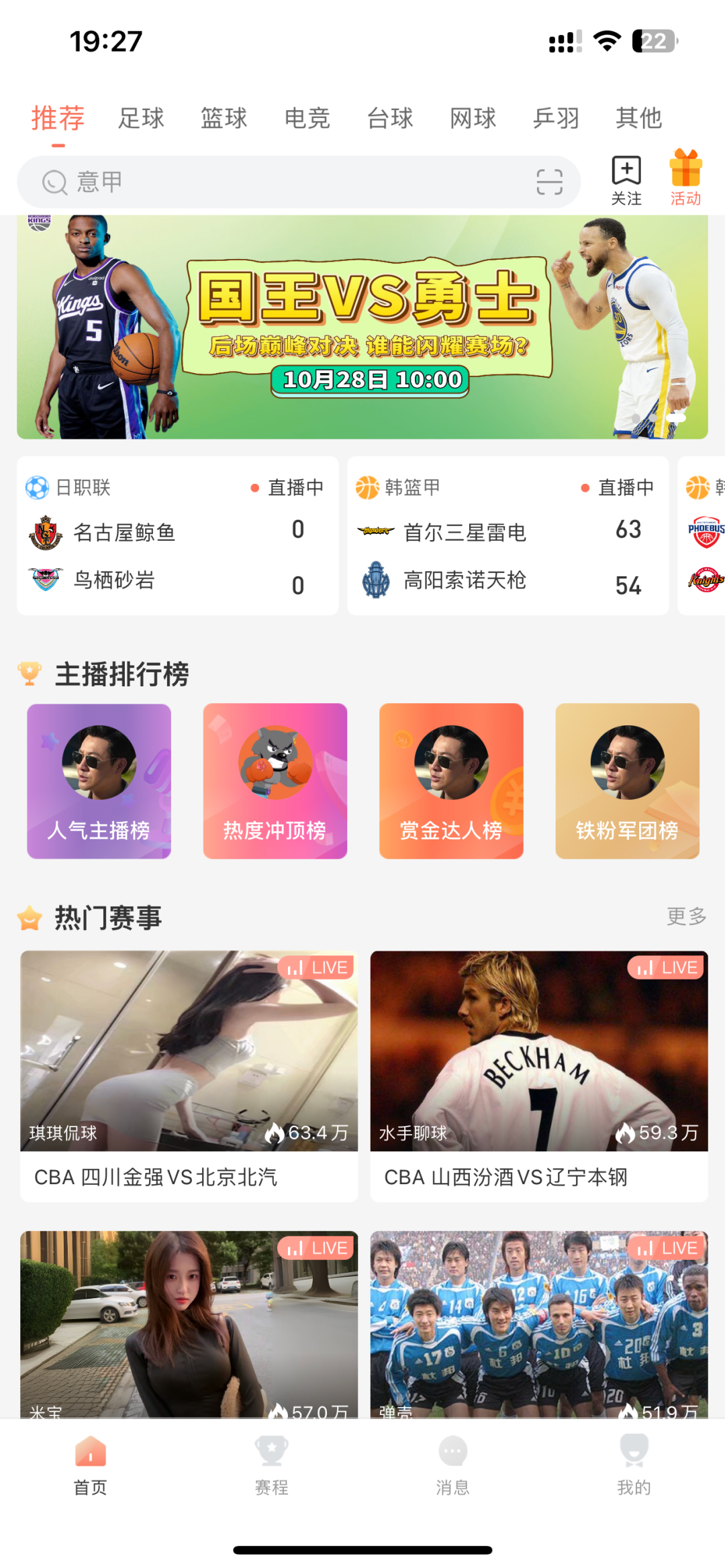Open the 国王VS勇士 banner
The width and height of the screenshot is (725, 1568).
tap(362, 327)
